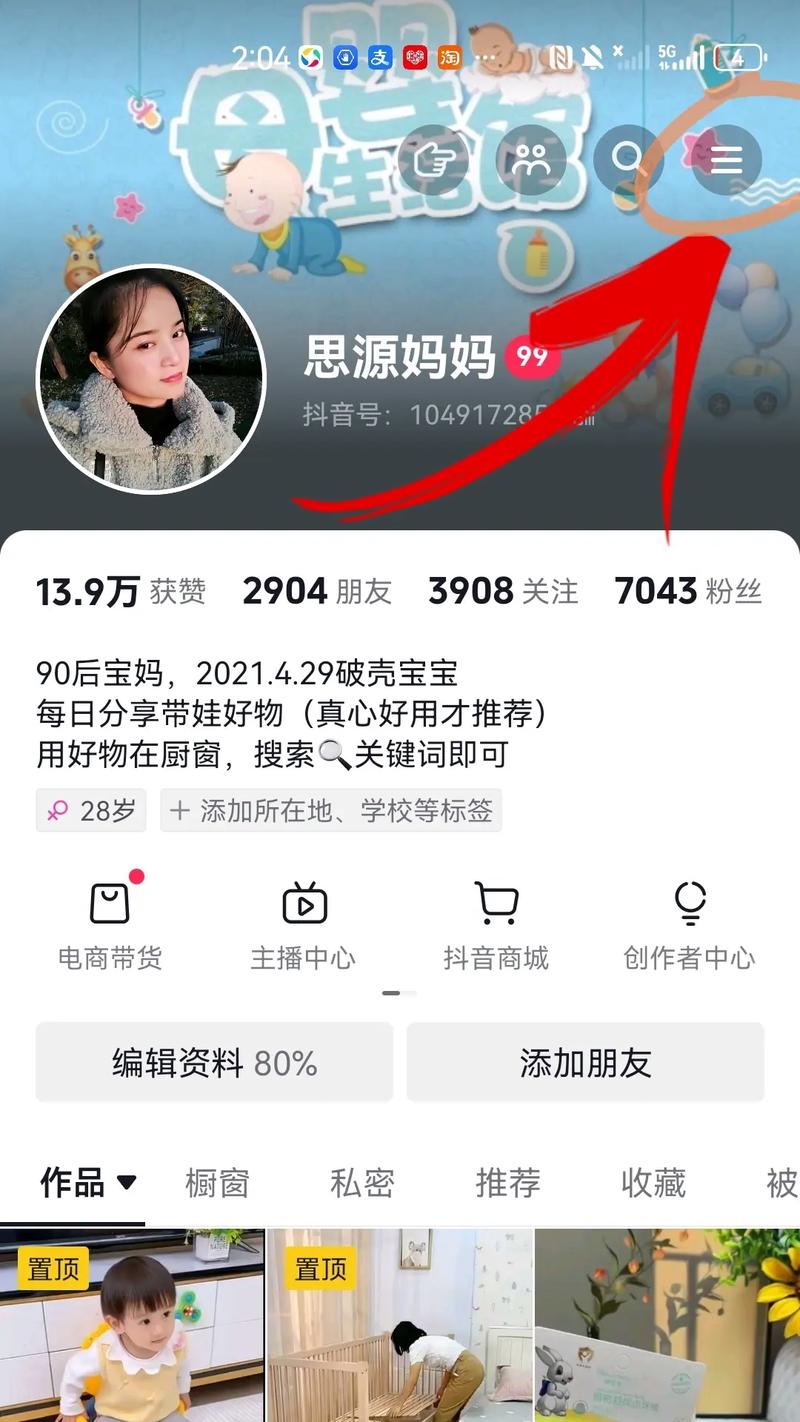The image size is (800, 1422).
Task: Tap 编辑资料 80% button
Action: [214, 1063]
